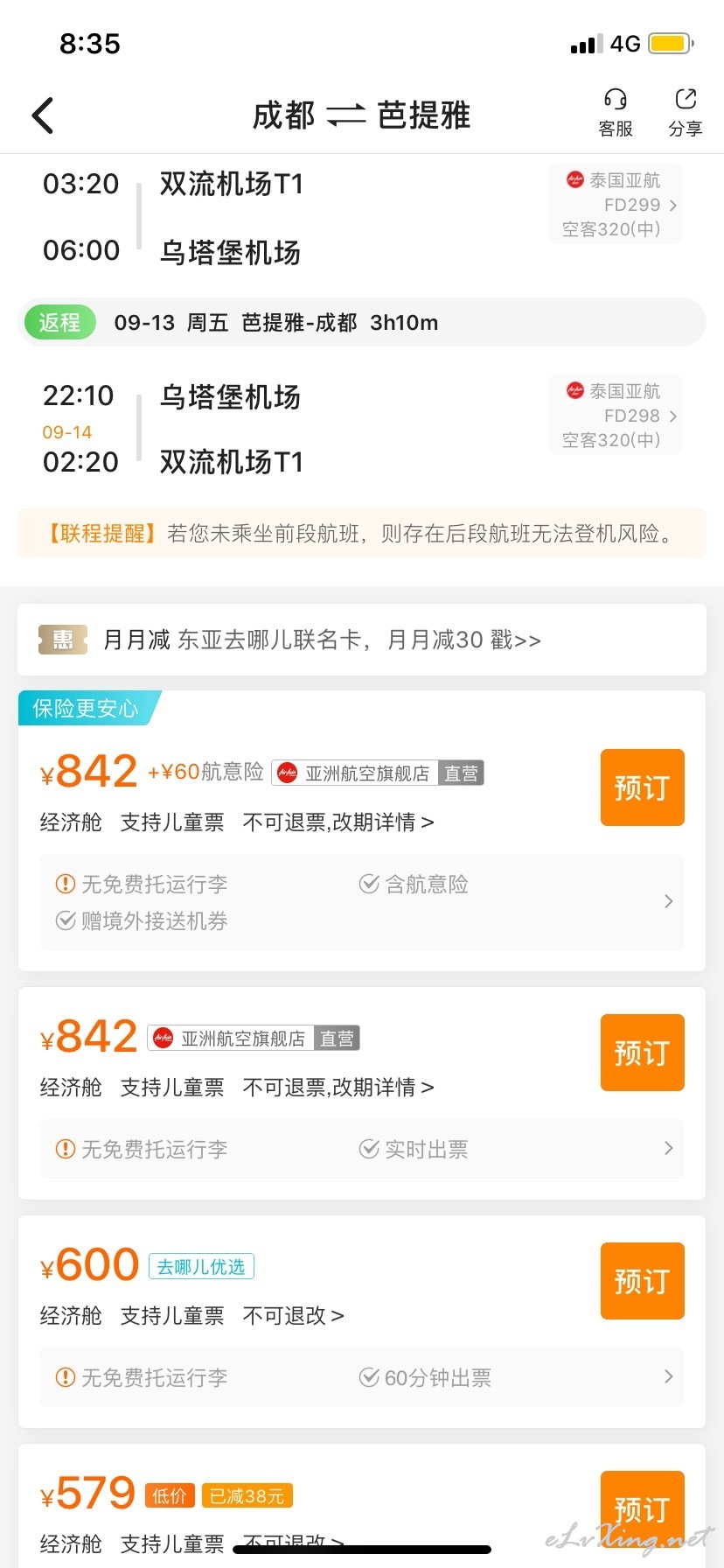The image size is (724, 1568).
Task: Open the 月月减 promotion banner
Action: tap(362, 640)
